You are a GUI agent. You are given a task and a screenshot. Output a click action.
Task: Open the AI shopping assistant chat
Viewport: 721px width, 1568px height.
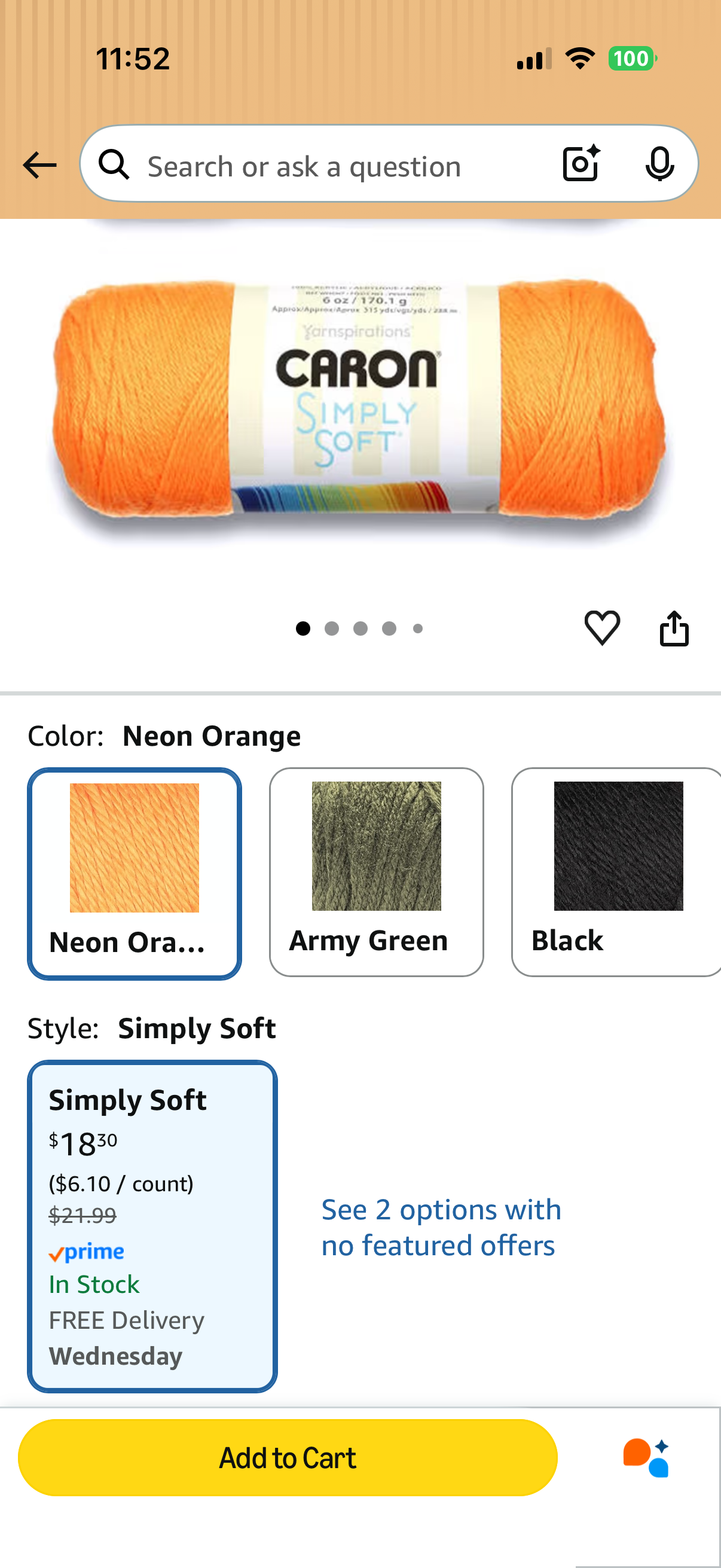pyautogui.click(x=646, y=1457)
